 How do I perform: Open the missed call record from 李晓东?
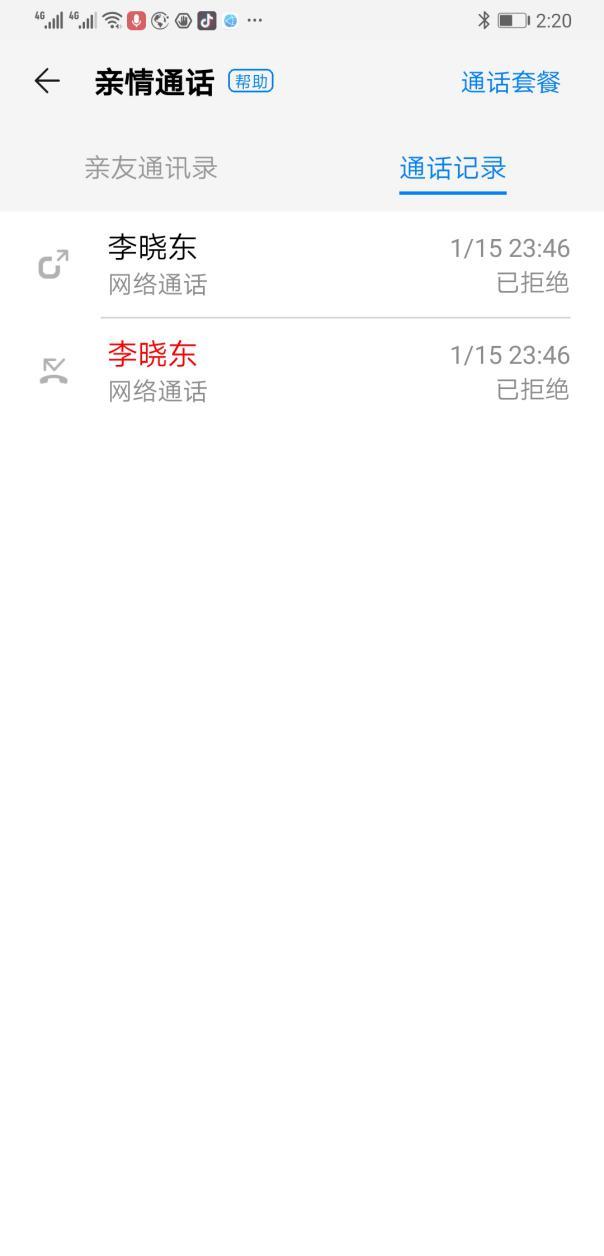click(x=300, y=372)
